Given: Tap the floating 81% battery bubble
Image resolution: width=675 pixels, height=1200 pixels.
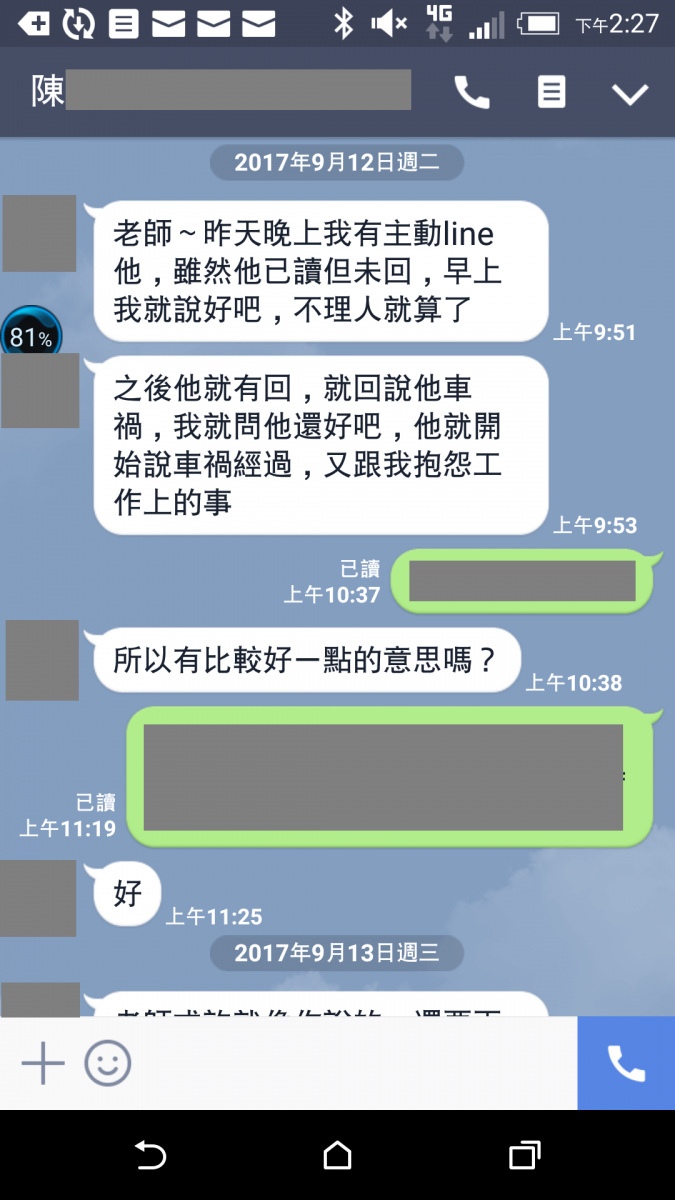Looking at the screenshot, I should pyautogui.click(x=30, y=336).
